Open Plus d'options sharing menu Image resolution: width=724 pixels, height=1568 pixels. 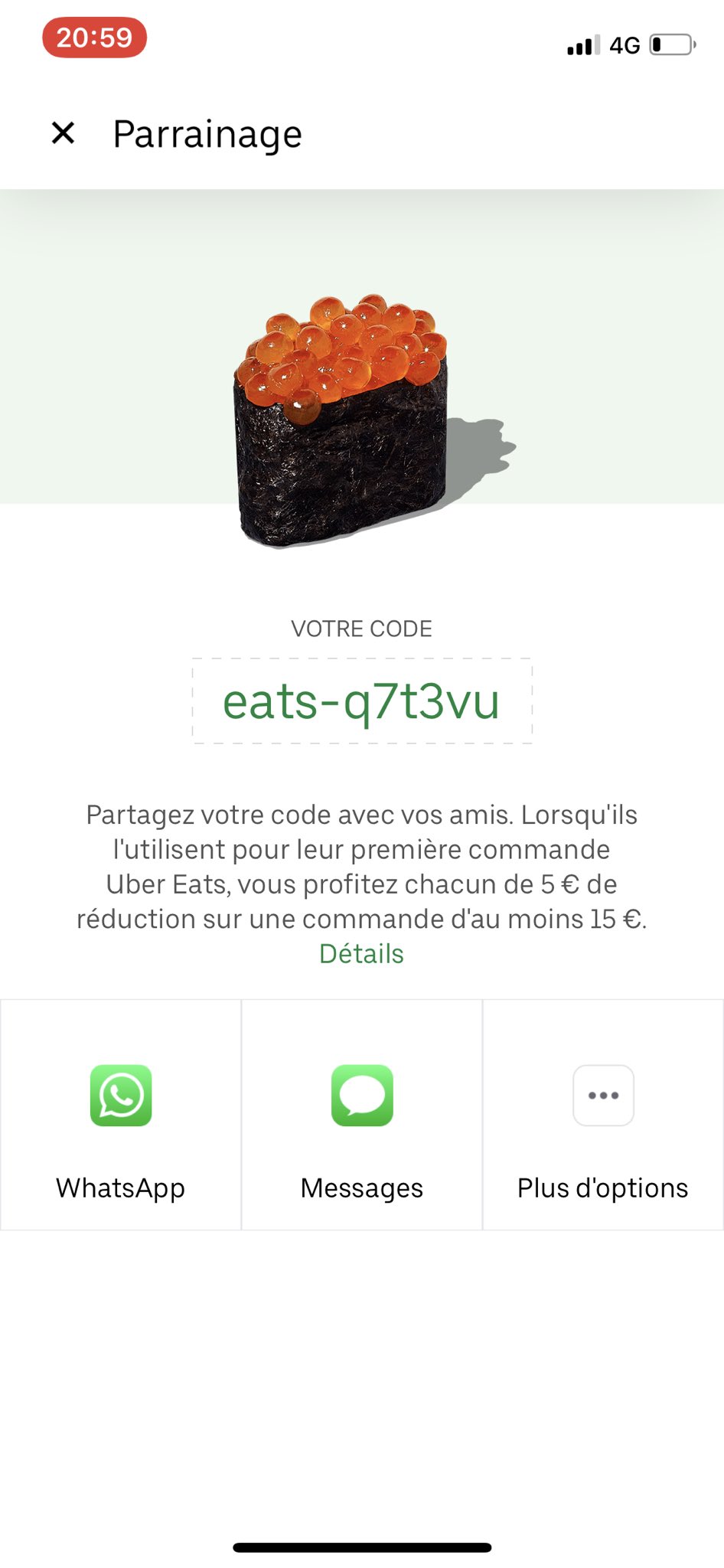[x=603, y=1115]
